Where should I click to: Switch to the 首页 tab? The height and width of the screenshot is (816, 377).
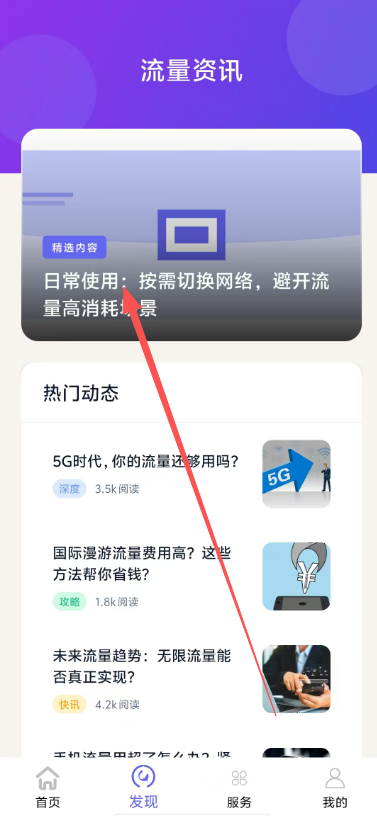(47, 786)
